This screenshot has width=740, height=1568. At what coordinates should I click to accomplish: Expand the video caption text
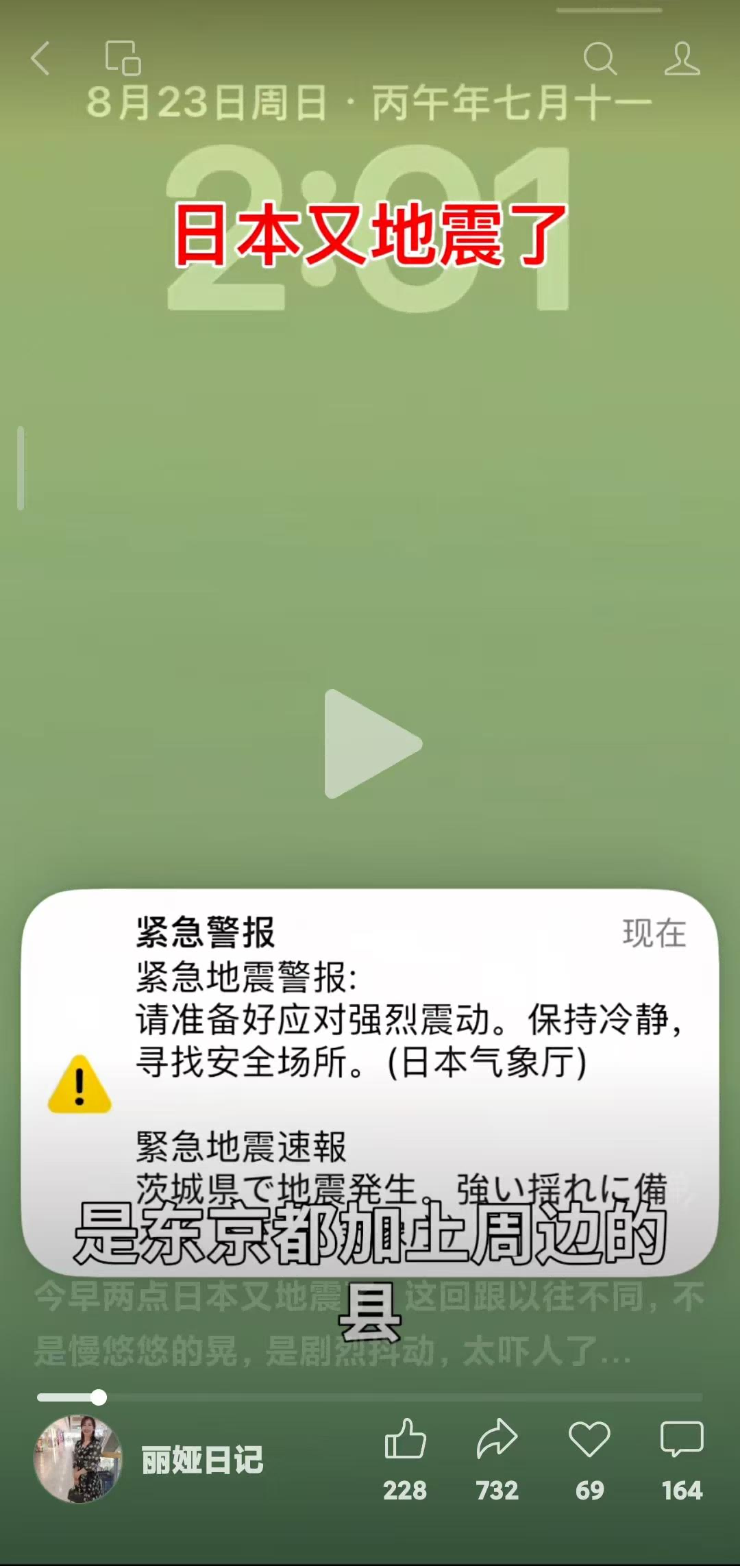click(x=369, y=1324)
